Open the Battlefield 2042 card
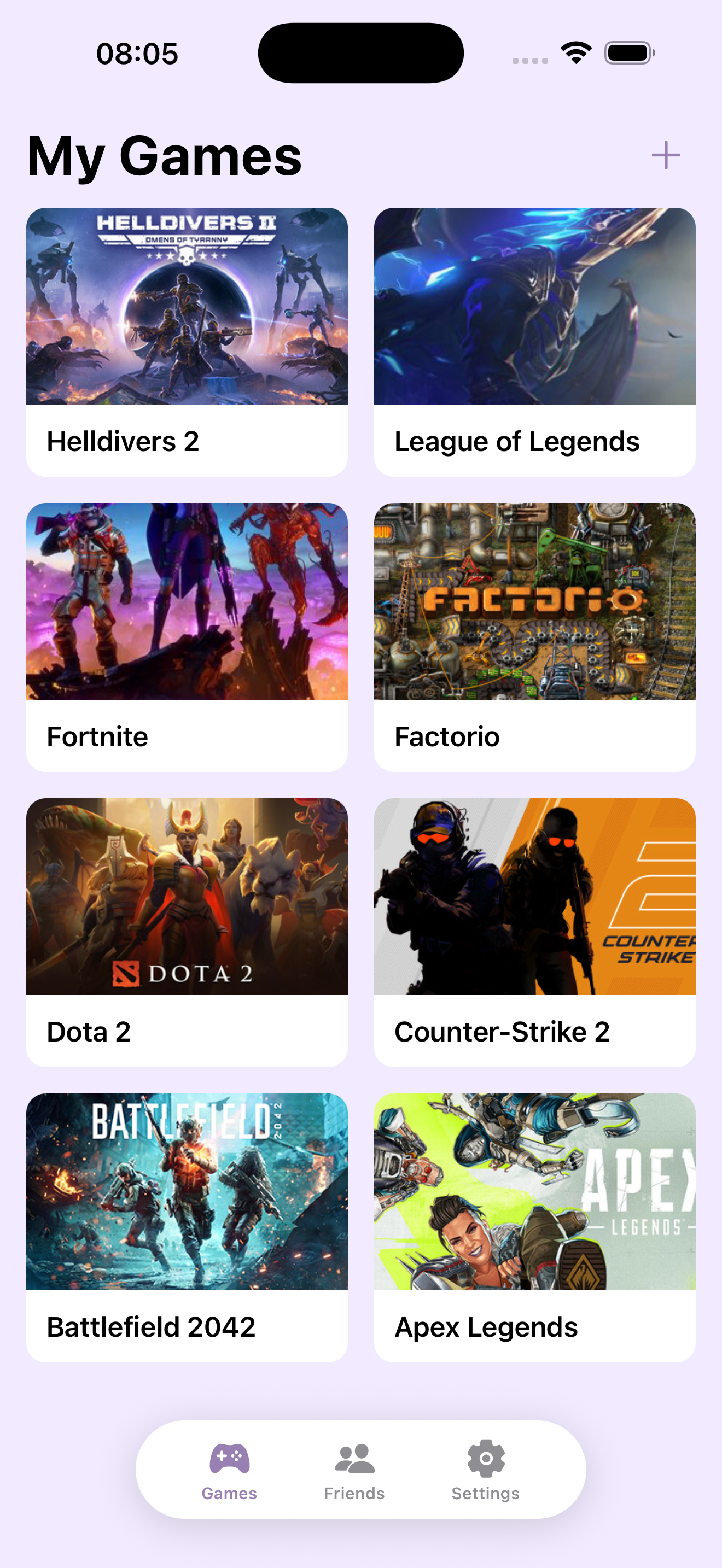 (187, 1227)
